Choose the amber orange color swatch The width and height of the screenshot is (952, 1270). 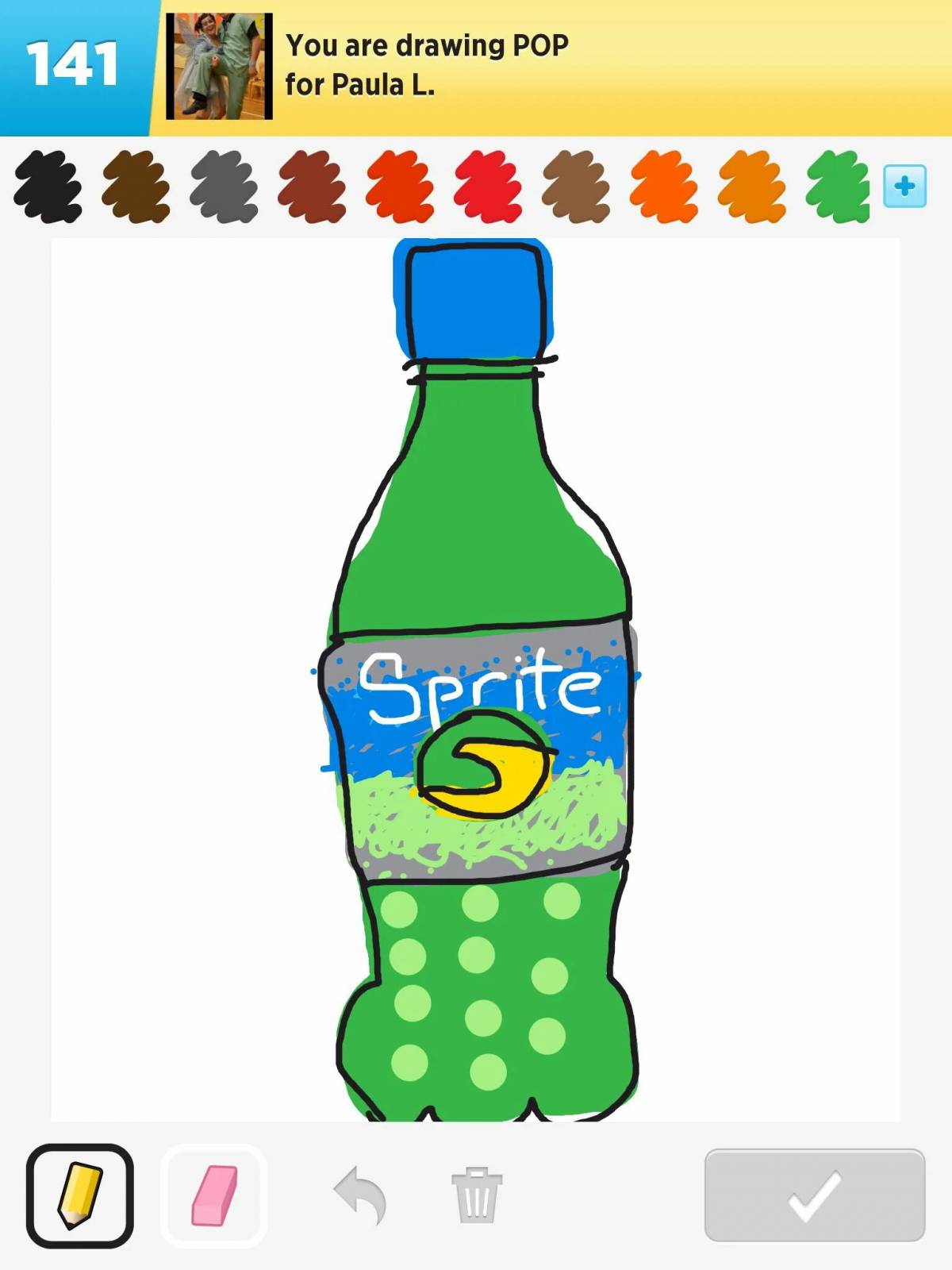point(752,187)
